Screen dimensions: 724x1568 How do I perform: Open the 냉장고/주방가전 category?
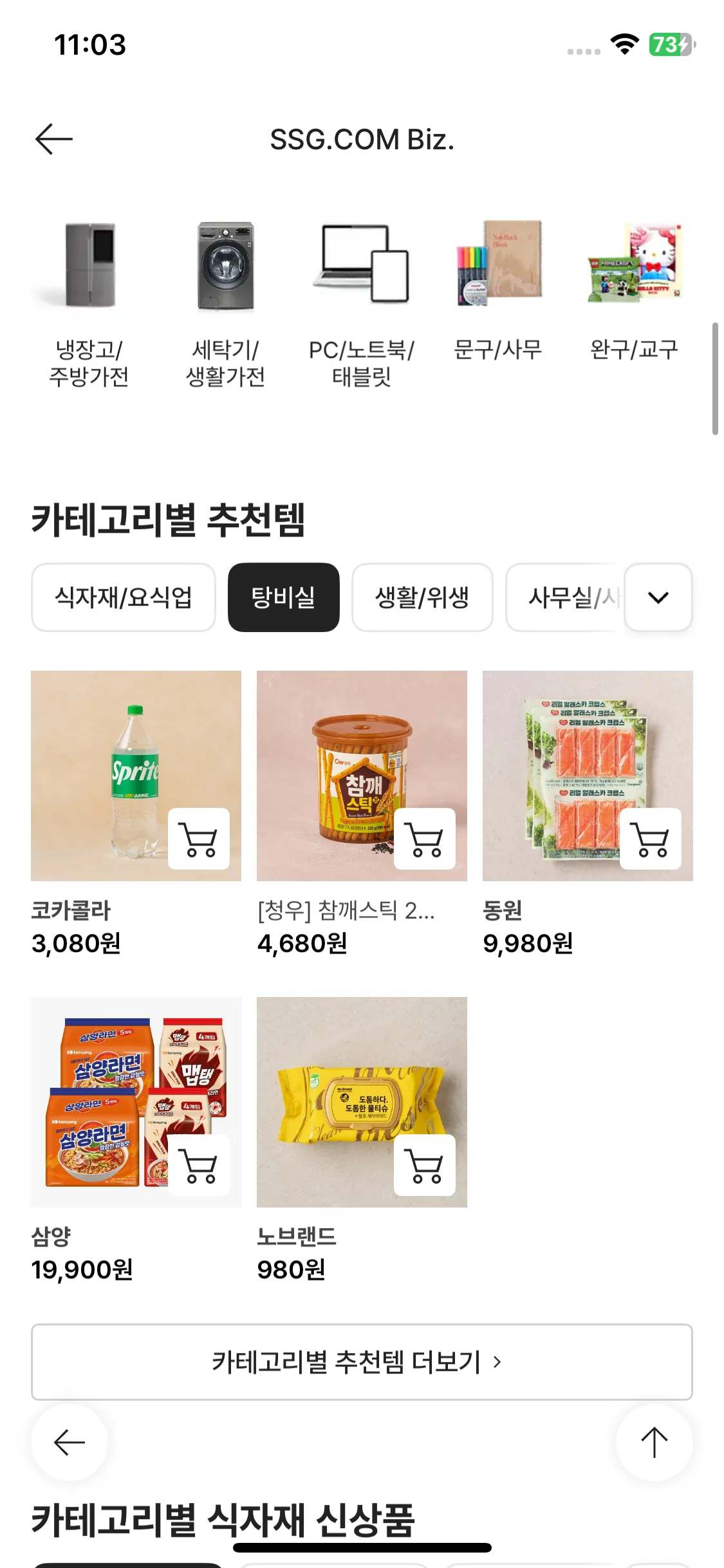89,303
